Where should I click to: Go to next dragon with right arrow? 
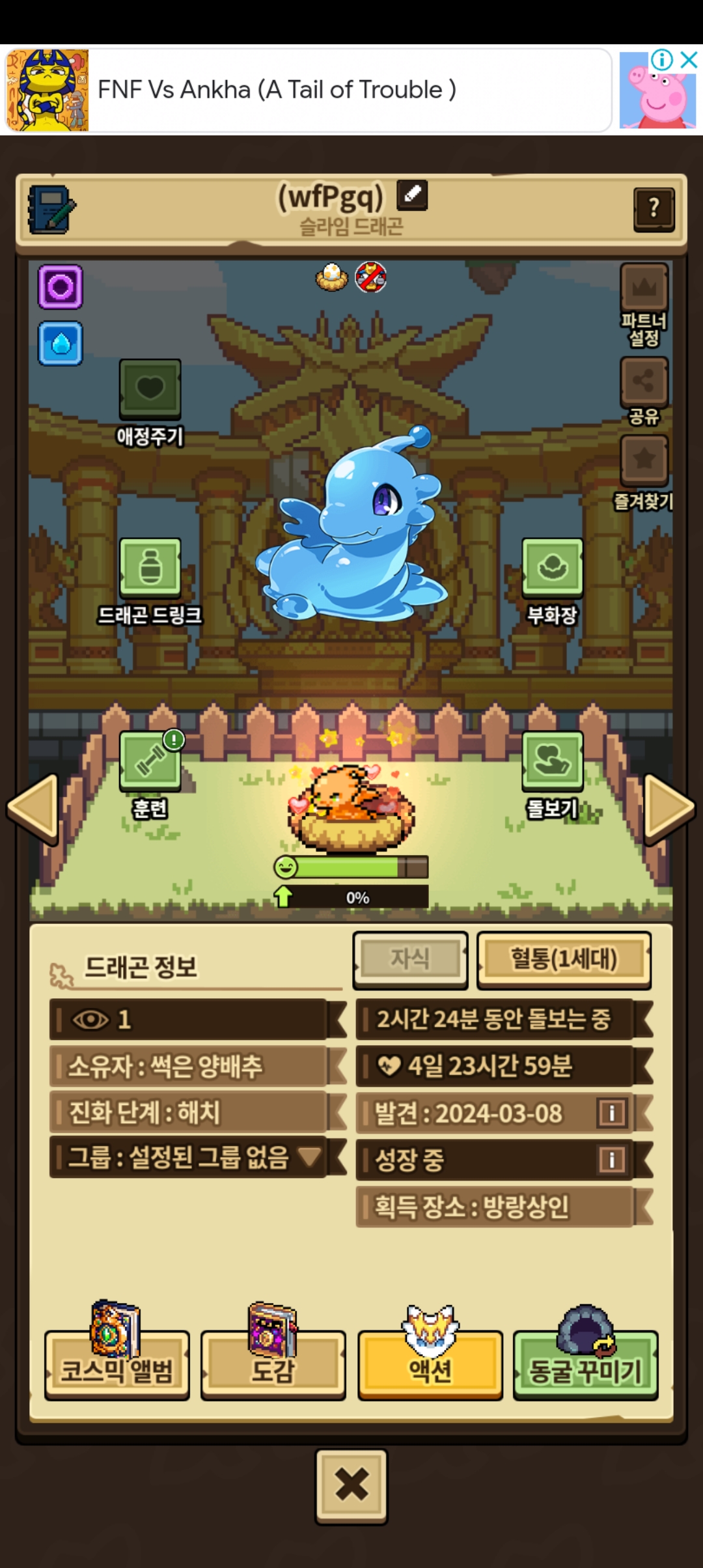click(x=669, y=808)
